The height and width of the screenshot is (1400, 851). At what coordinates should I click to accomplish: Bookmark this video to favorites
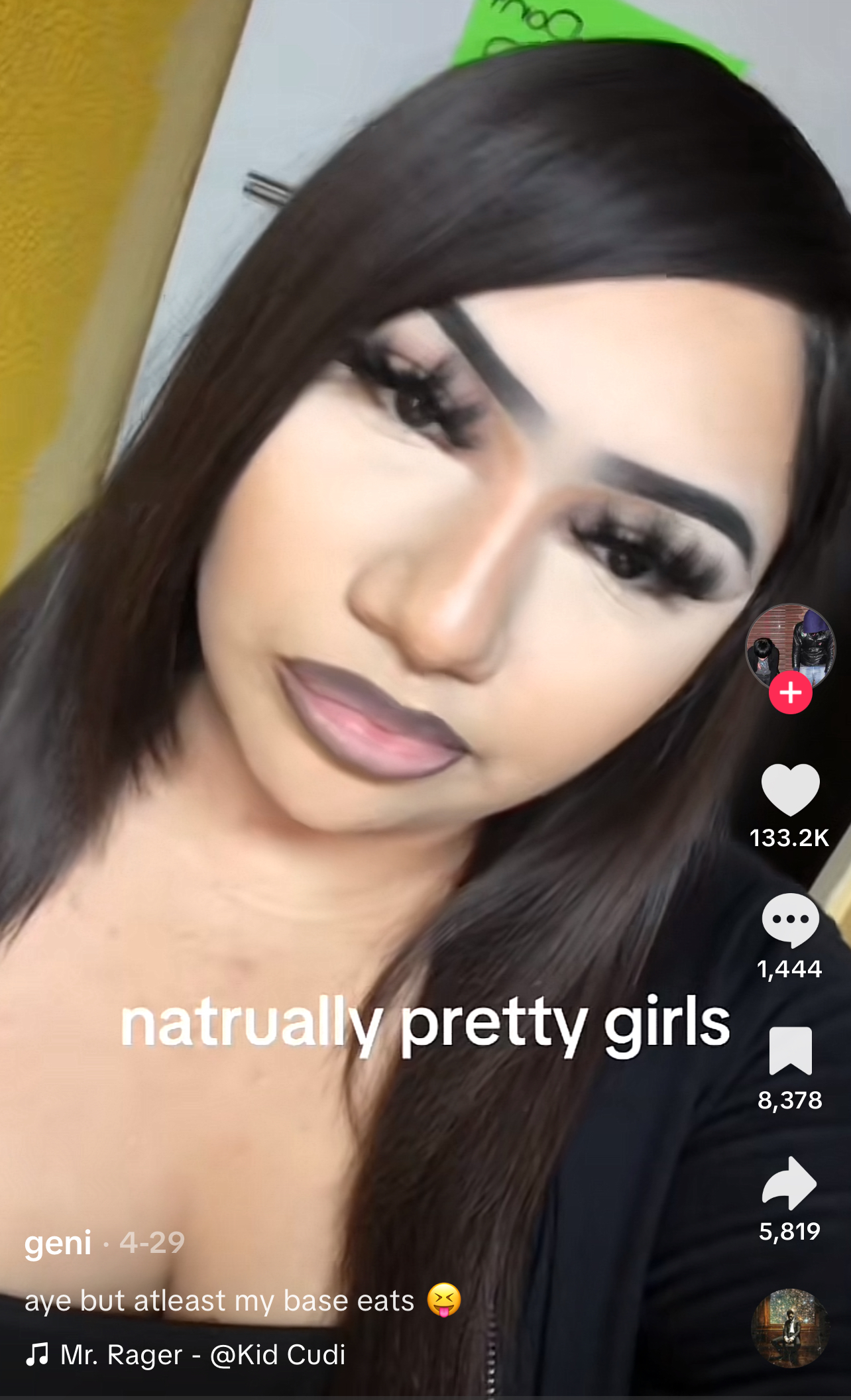tap(790, 1051)
